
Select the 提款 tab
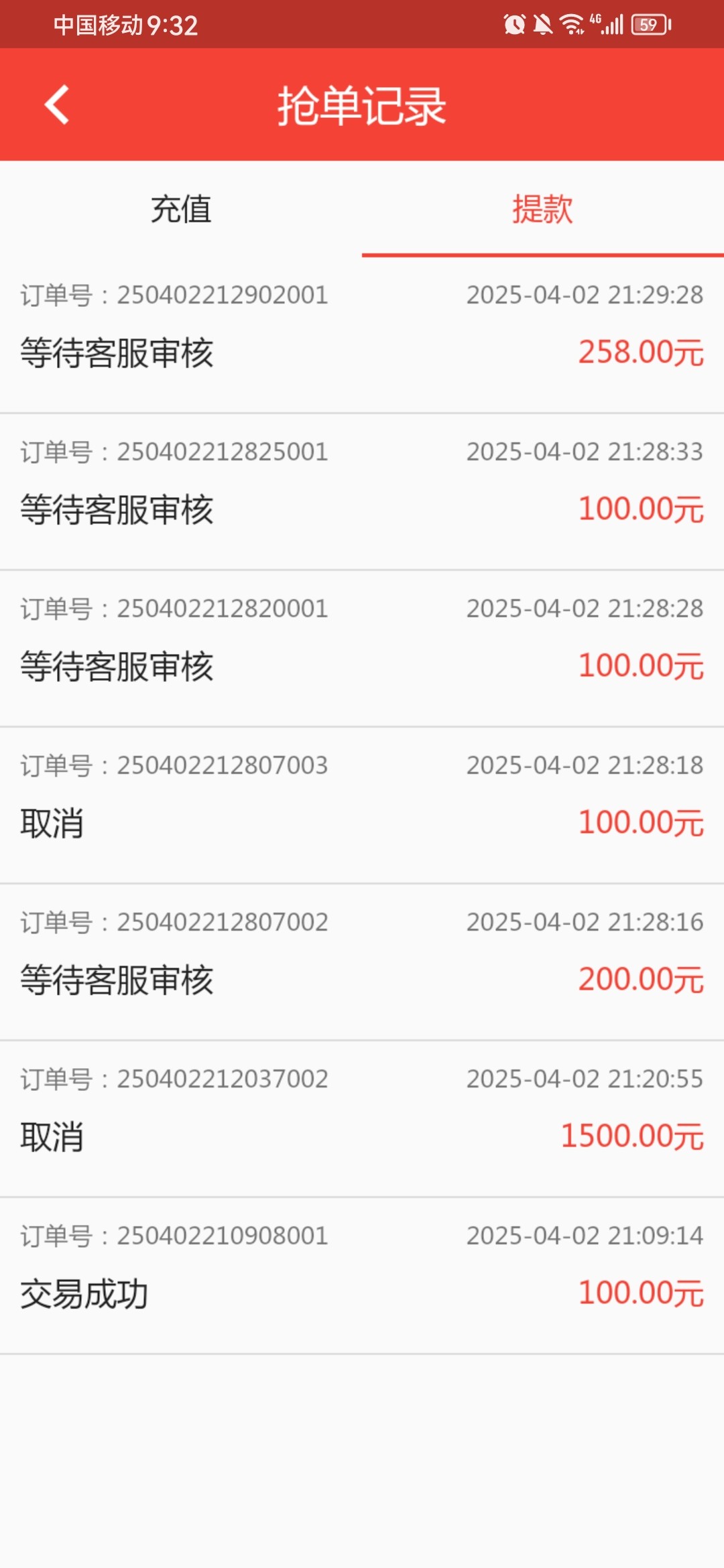click(543, 209)
